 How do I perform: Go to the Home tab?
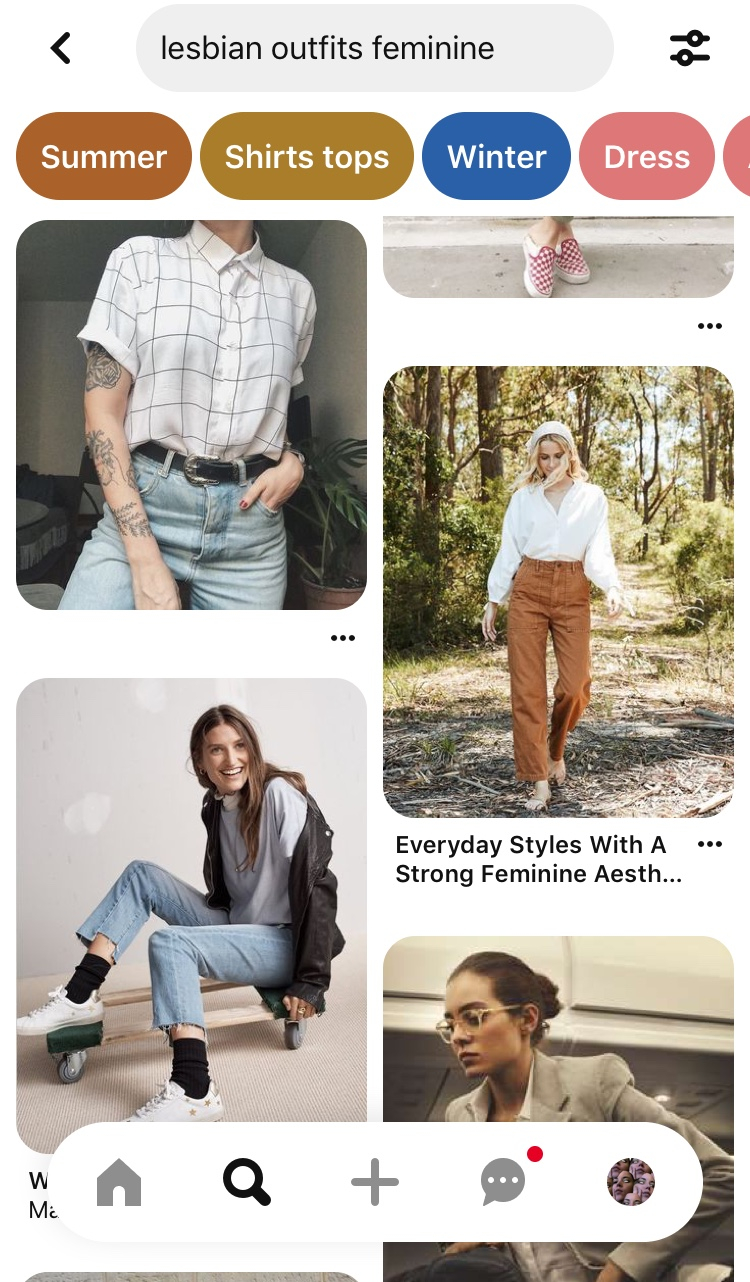(x=119, y=1182)
